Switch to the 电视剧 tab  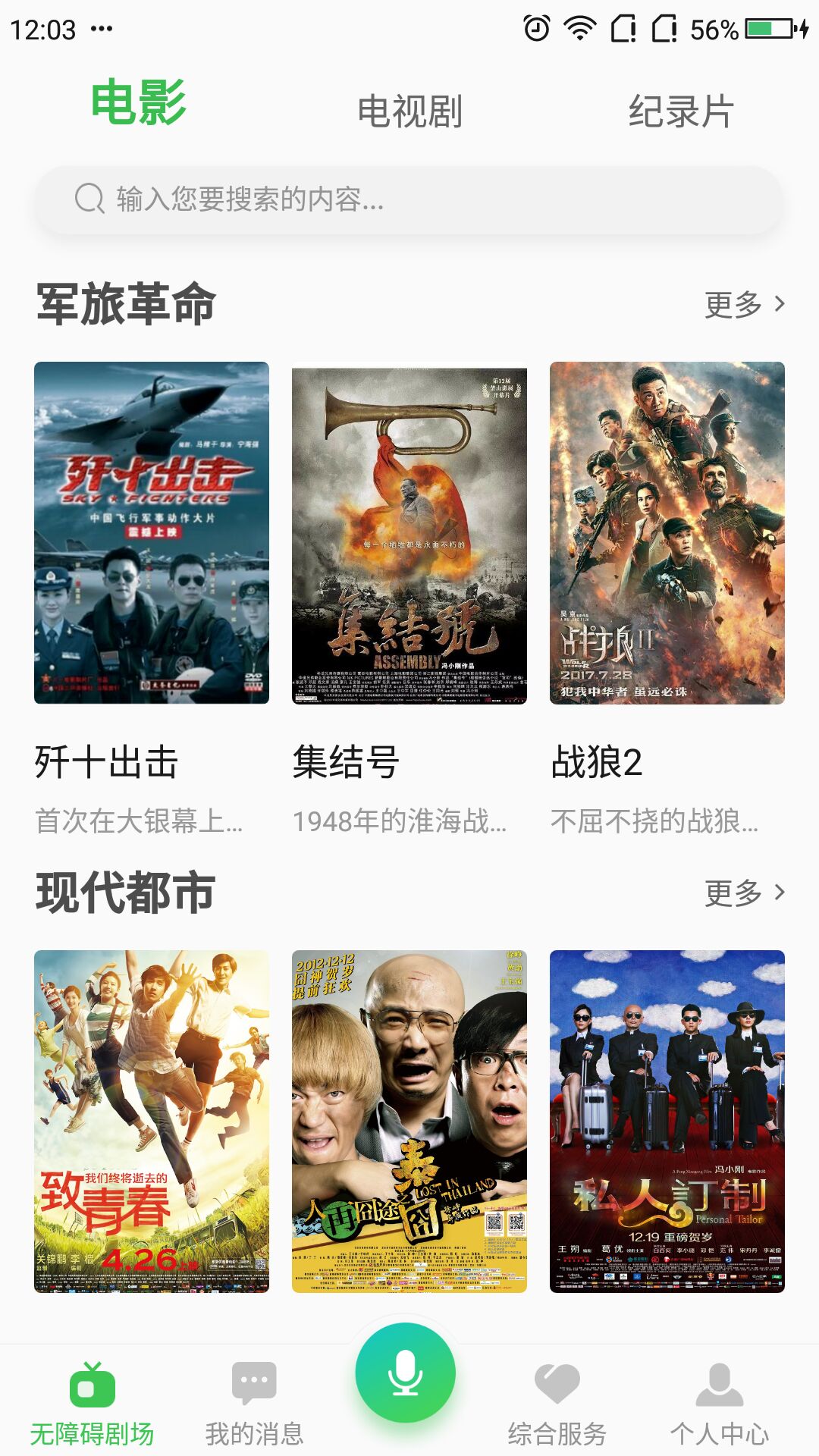point(409,108)
